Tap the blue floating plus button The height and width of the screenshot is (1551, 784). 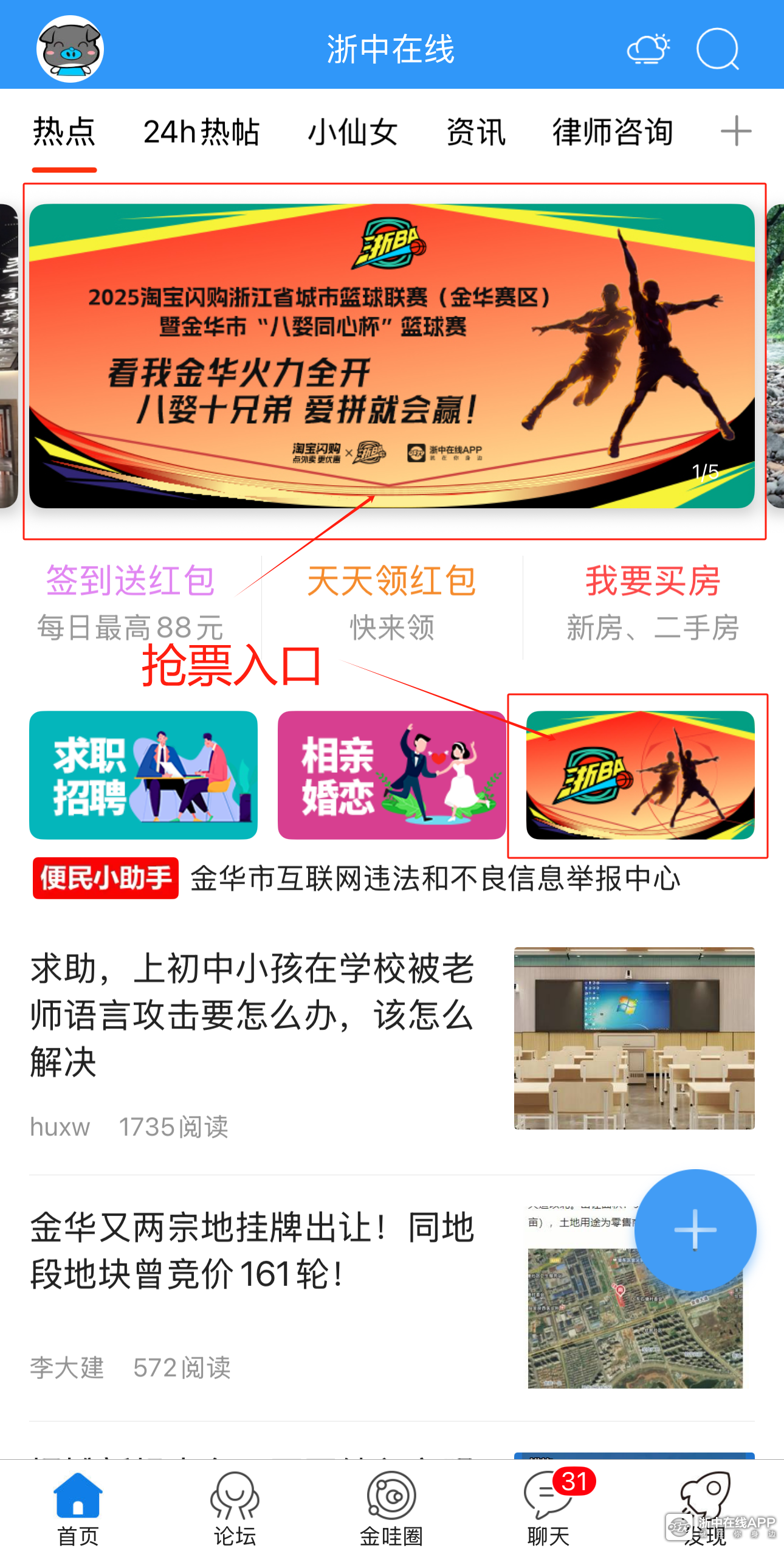pyautogui.click(x=695, y=1230)
